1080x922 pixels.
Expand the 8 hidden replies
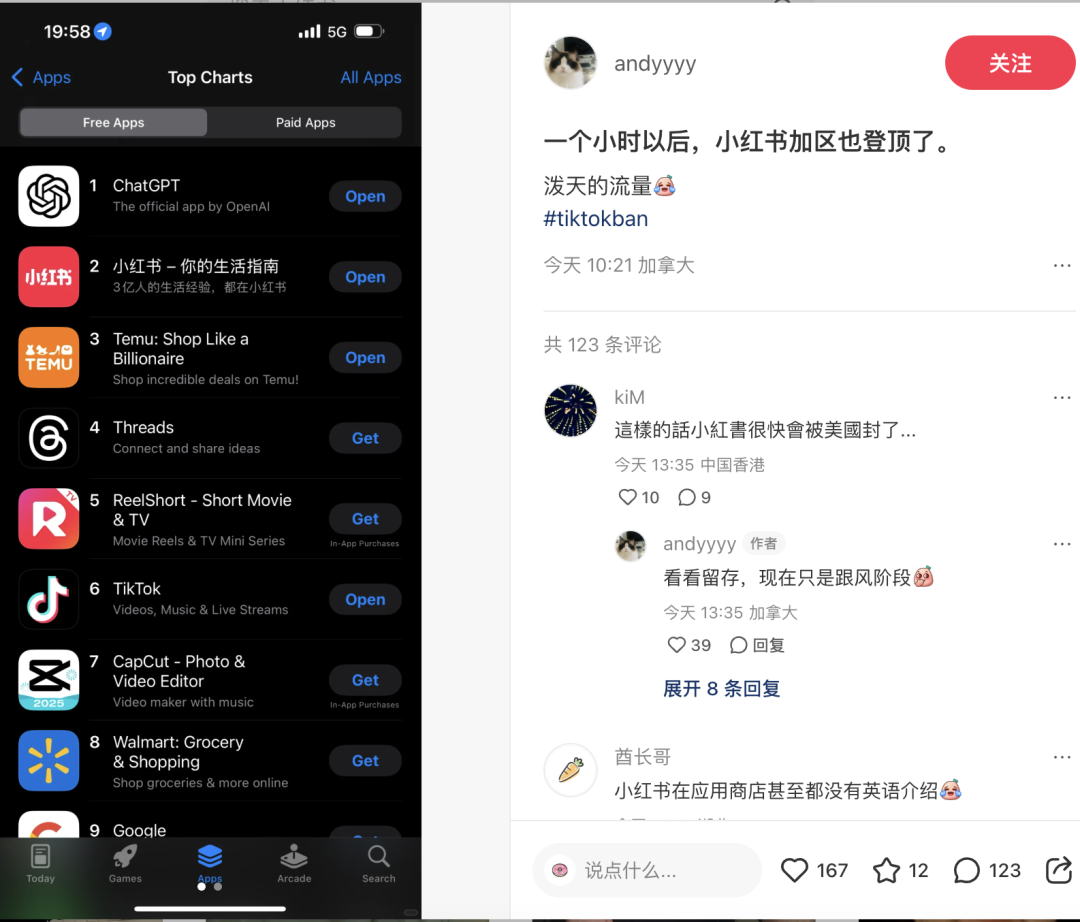click(721, 688)
